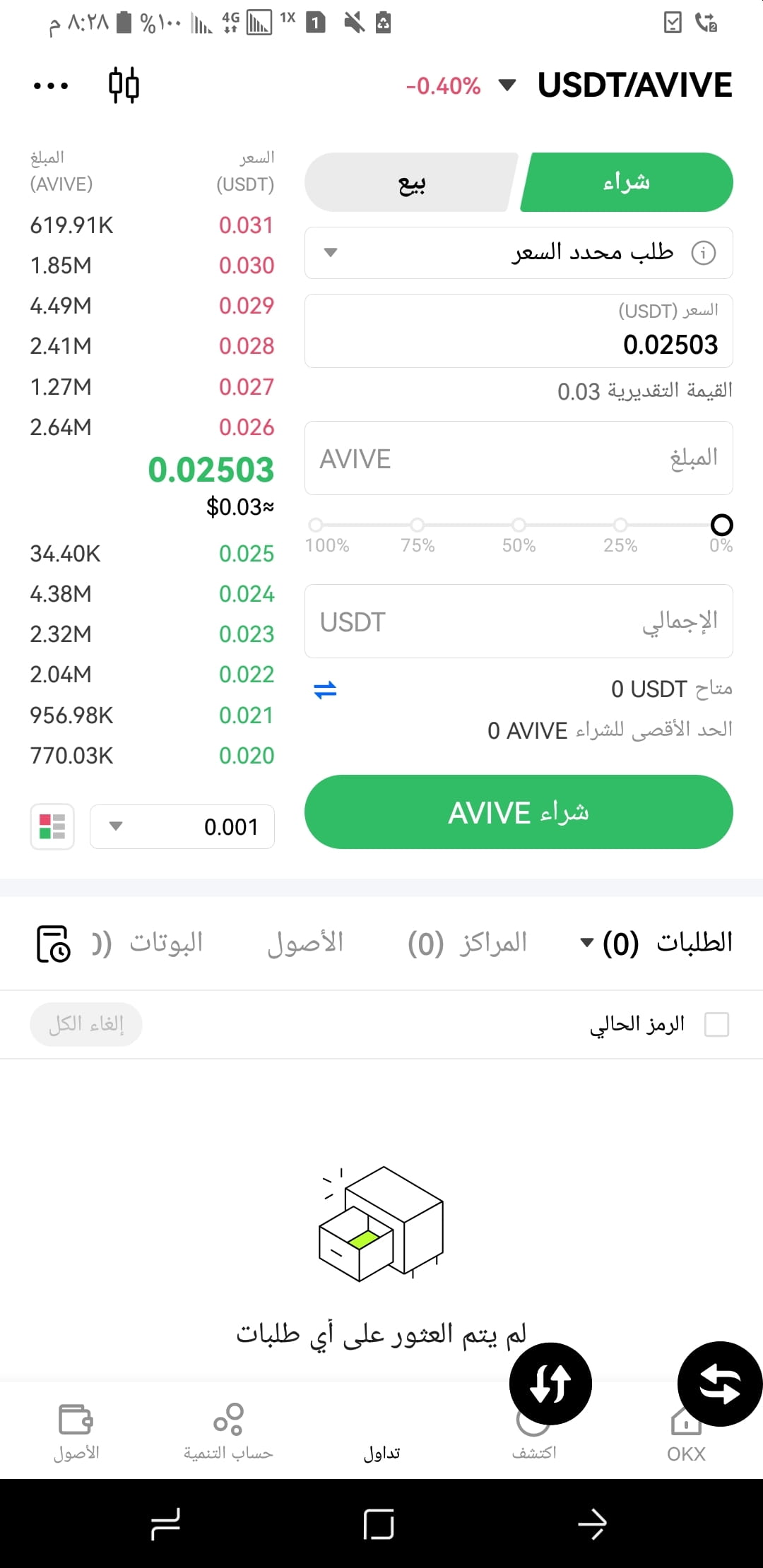Tap the info icon beside طلب محدد السعر

[x=703, y=252]
